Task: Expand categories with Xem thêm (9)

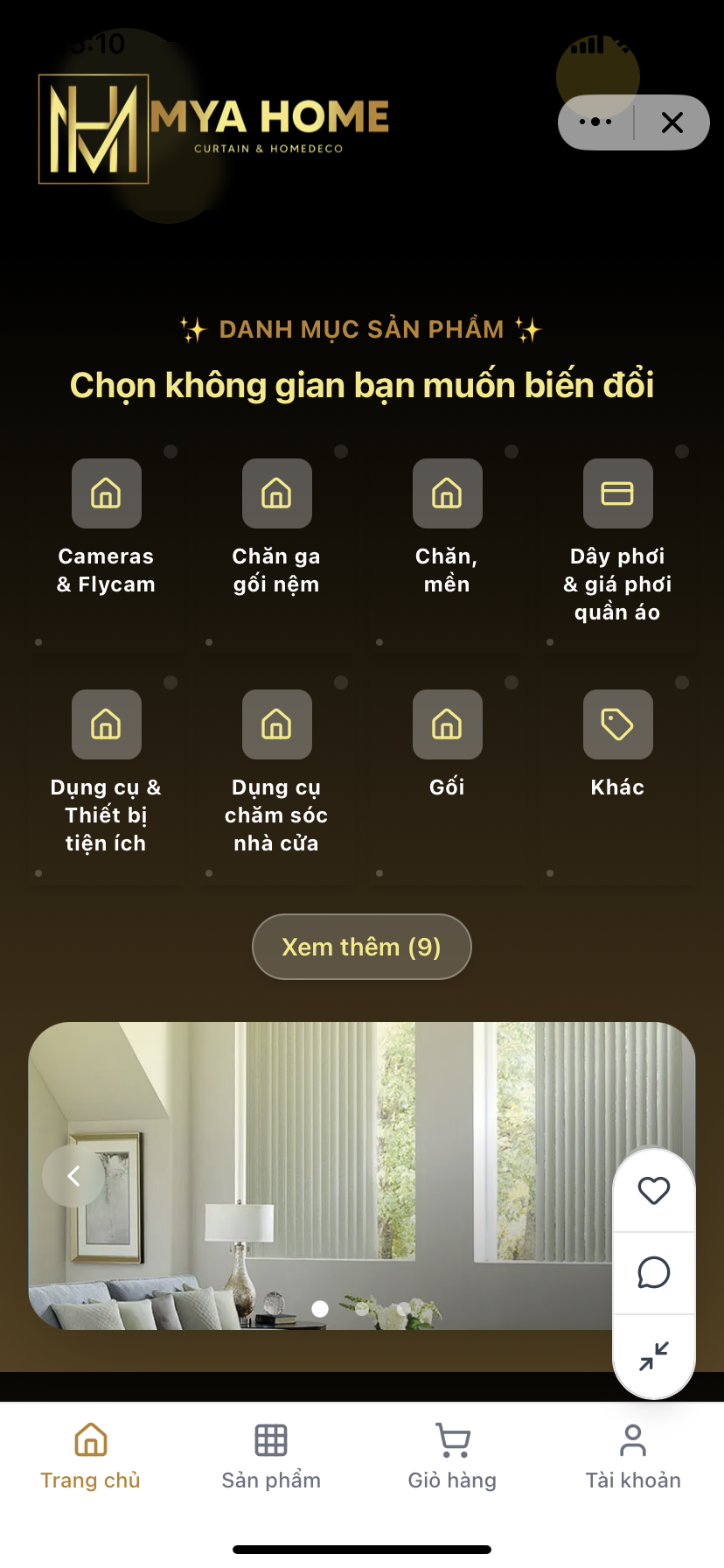Action: coord(362,947)
